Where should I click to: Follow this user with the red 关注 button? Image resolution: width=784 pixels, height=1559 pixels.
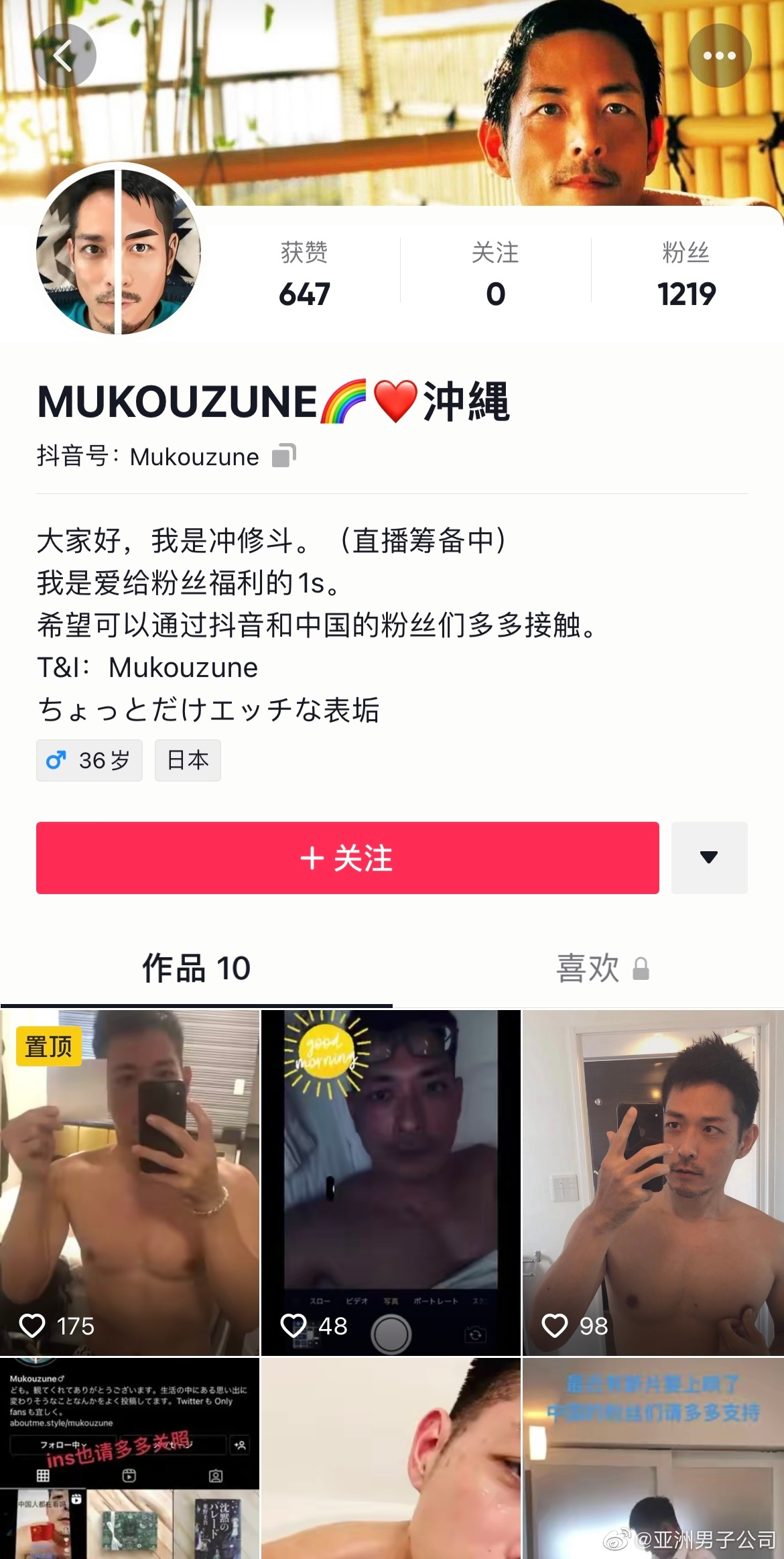pos(347,858)
